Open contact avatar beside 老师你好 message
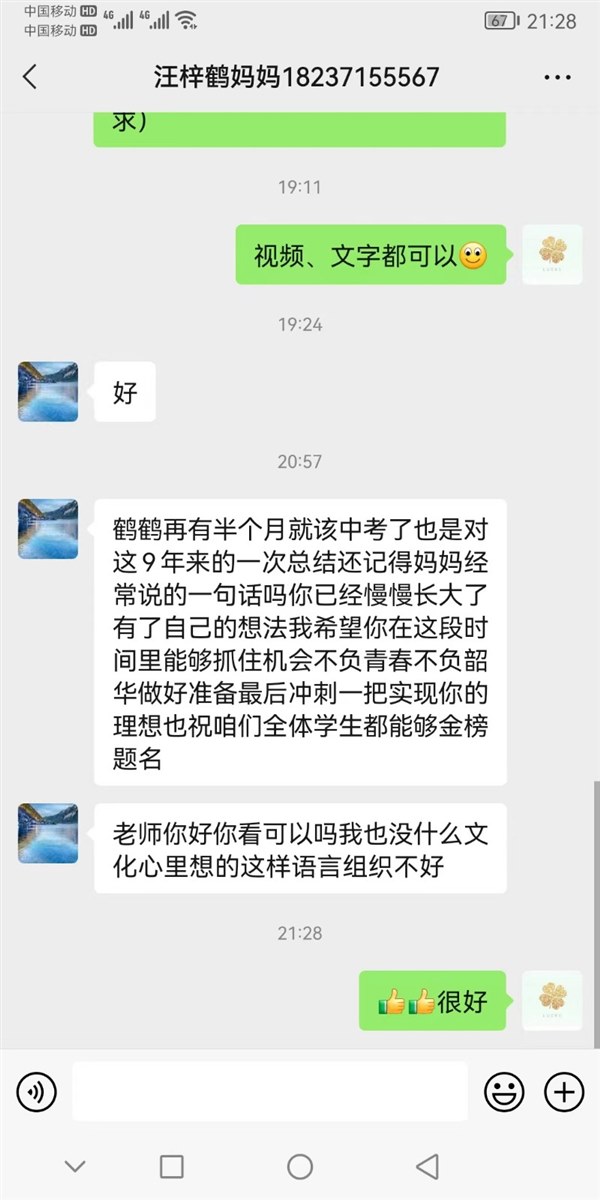This screenshot has height=1200, width=600. click(48, 834)
